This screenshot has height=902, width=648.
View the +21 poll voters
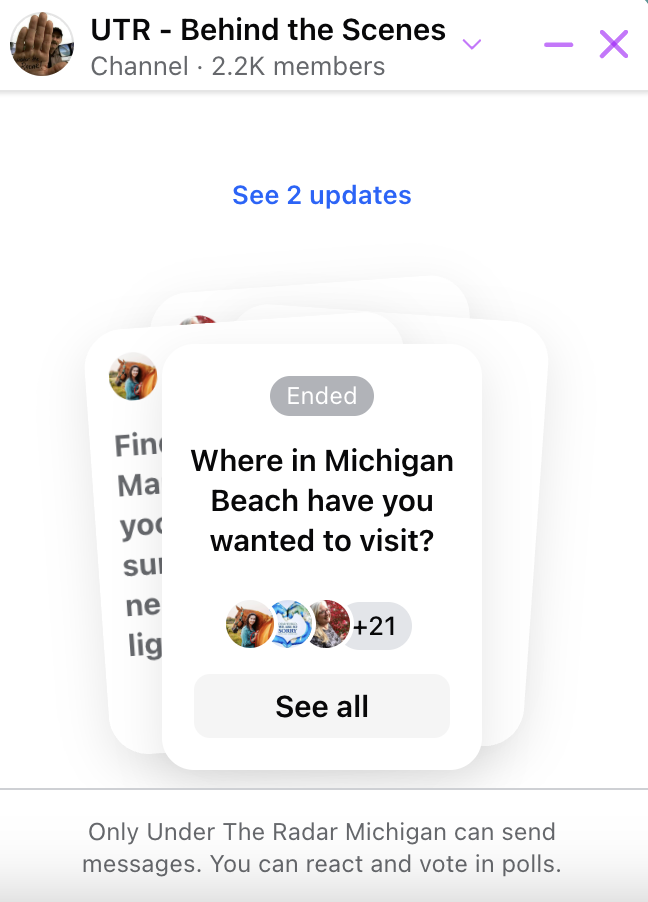(x=376, y=627)
